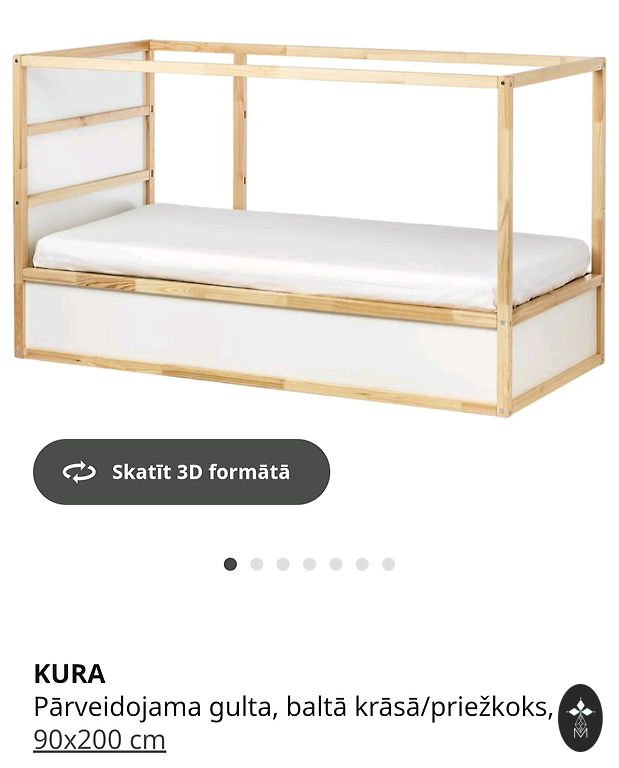Select the last image indicator dot
Viewport: 619px width, 768px height.
click(388, 564)
